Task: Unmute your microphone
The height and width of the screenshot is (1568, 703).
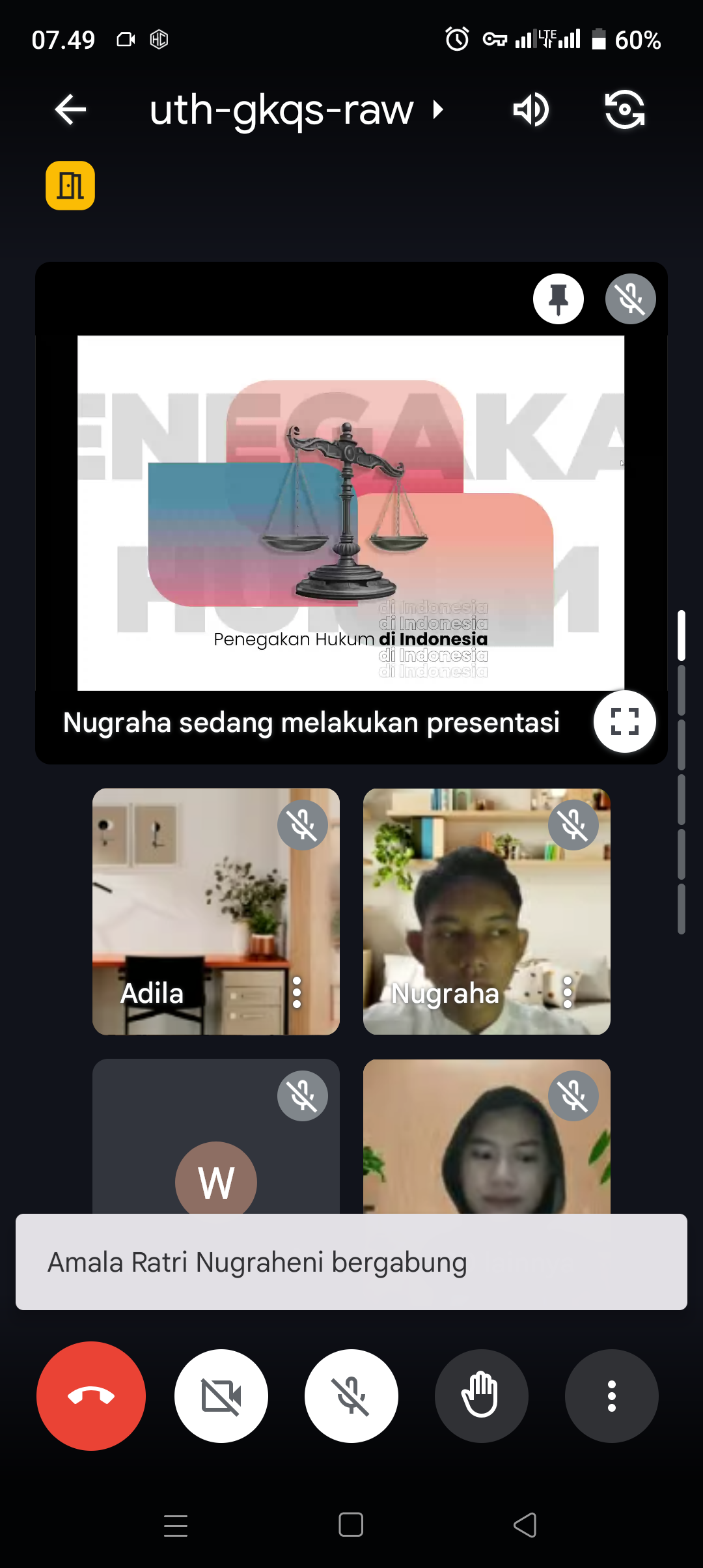Action: 351,1395
